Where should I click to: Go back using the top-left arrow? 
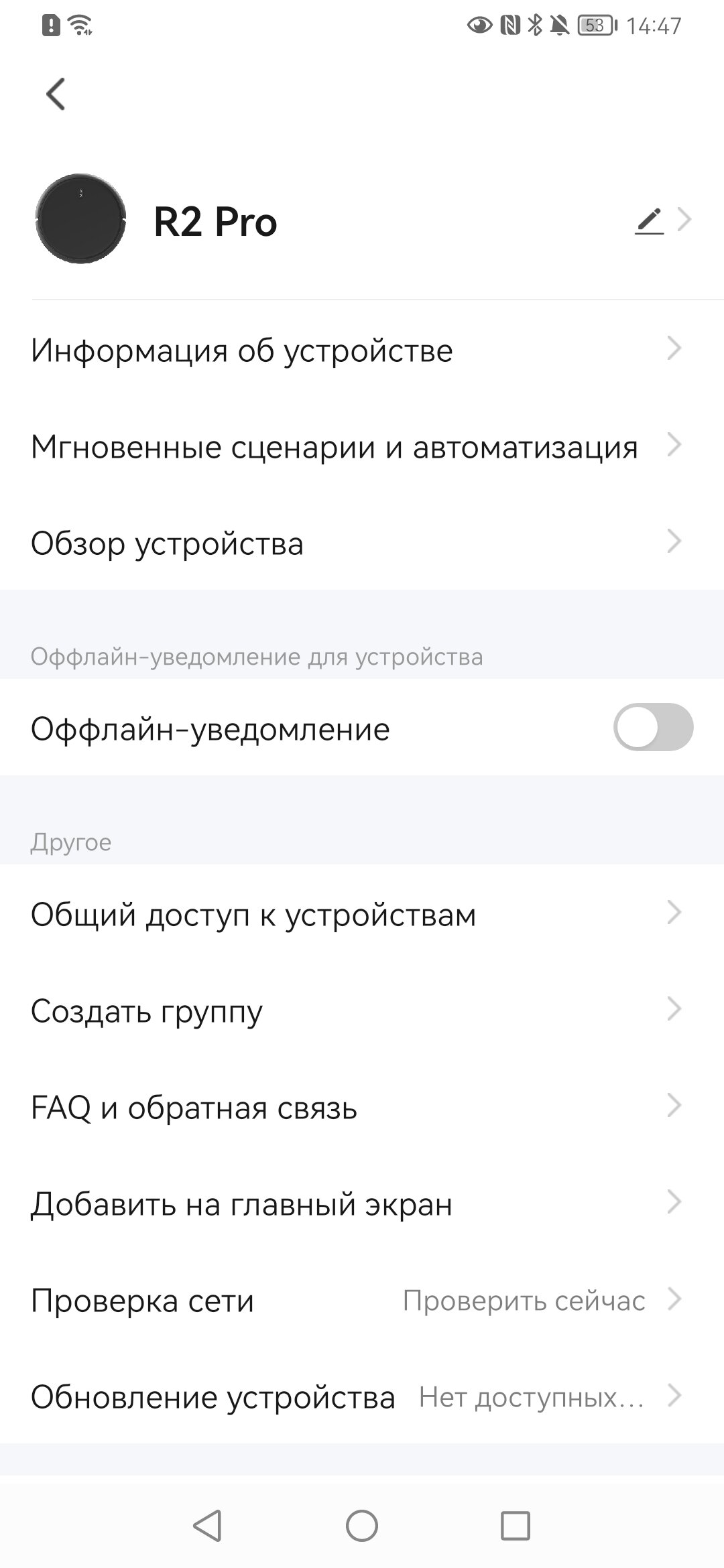click(56, 94)
